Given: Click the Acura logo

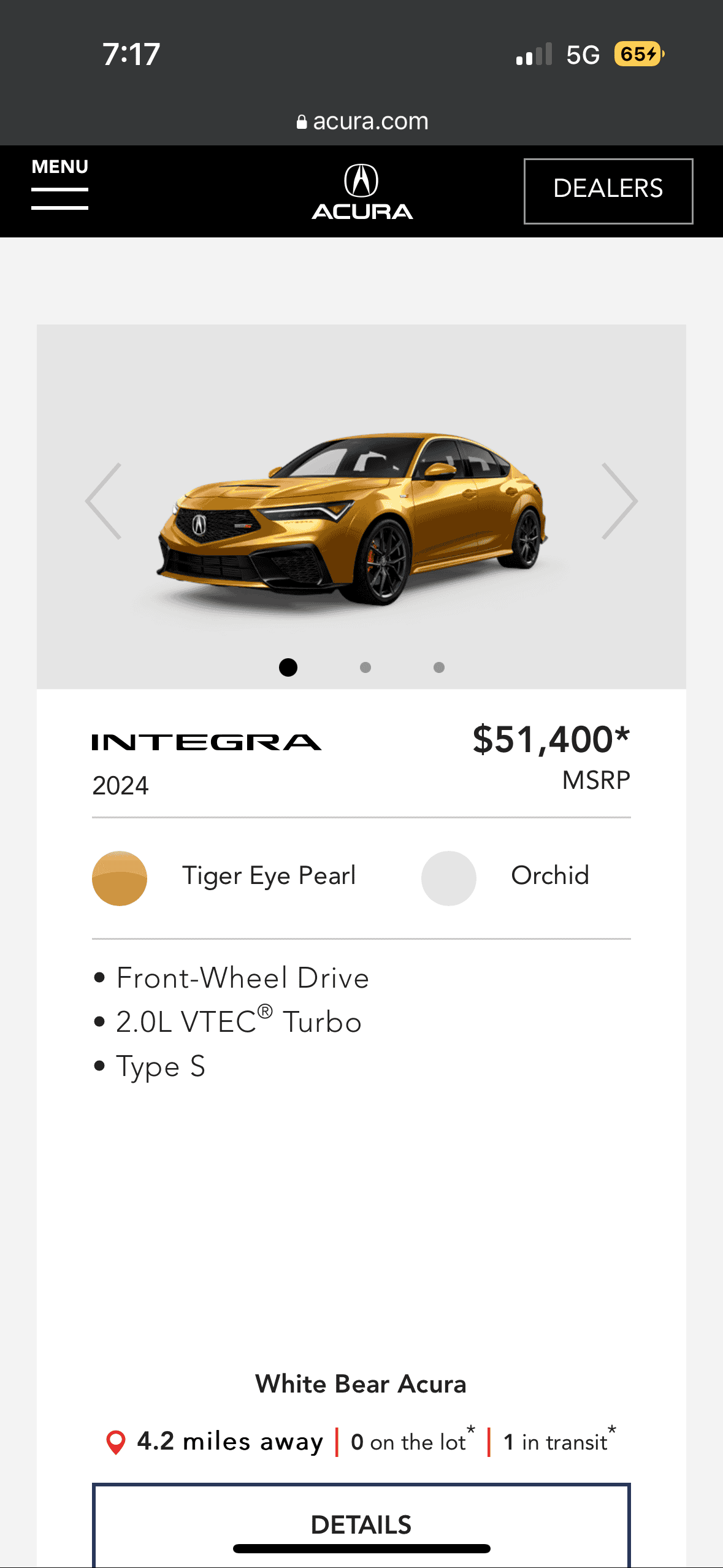Looking at the screenshot, I should [362, 190].
